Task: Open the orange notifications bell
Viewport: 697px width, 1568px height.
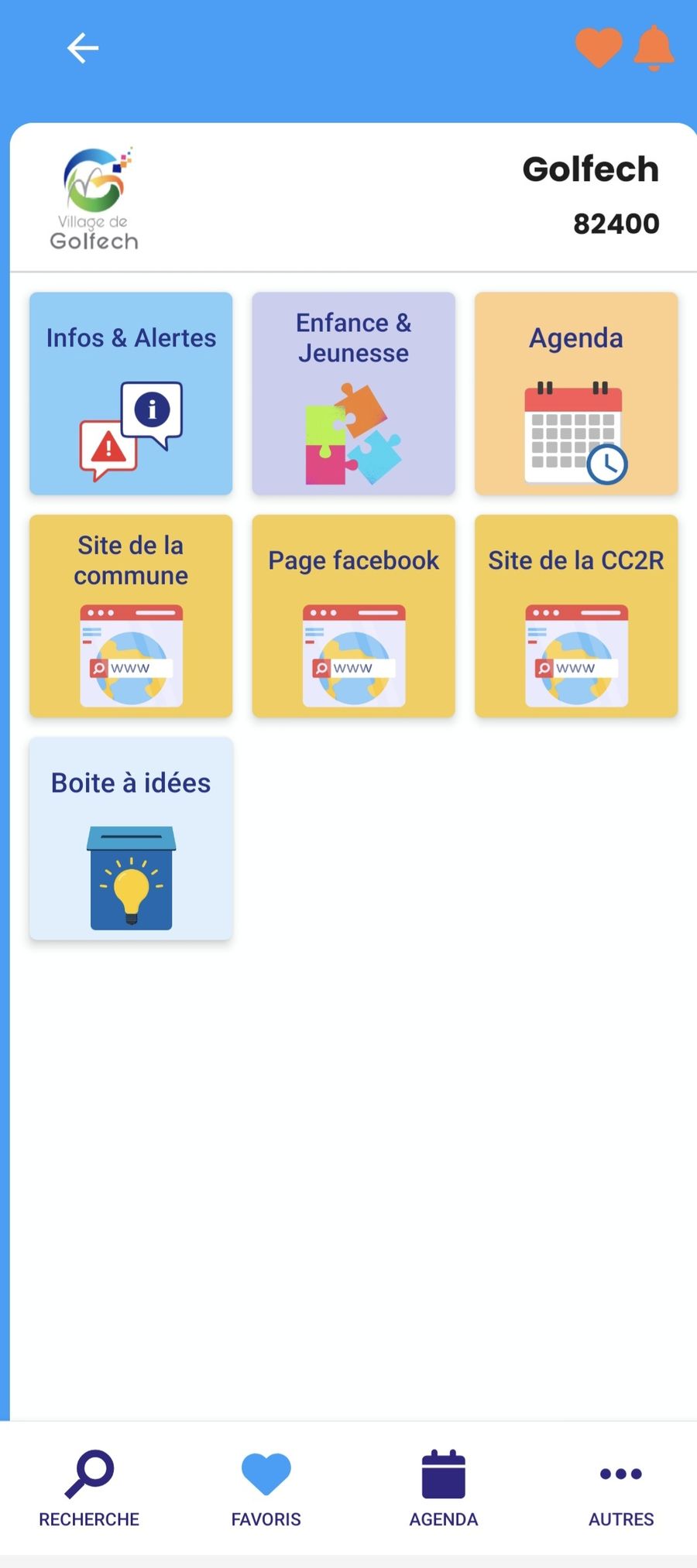Action: (x=654, y=48)
